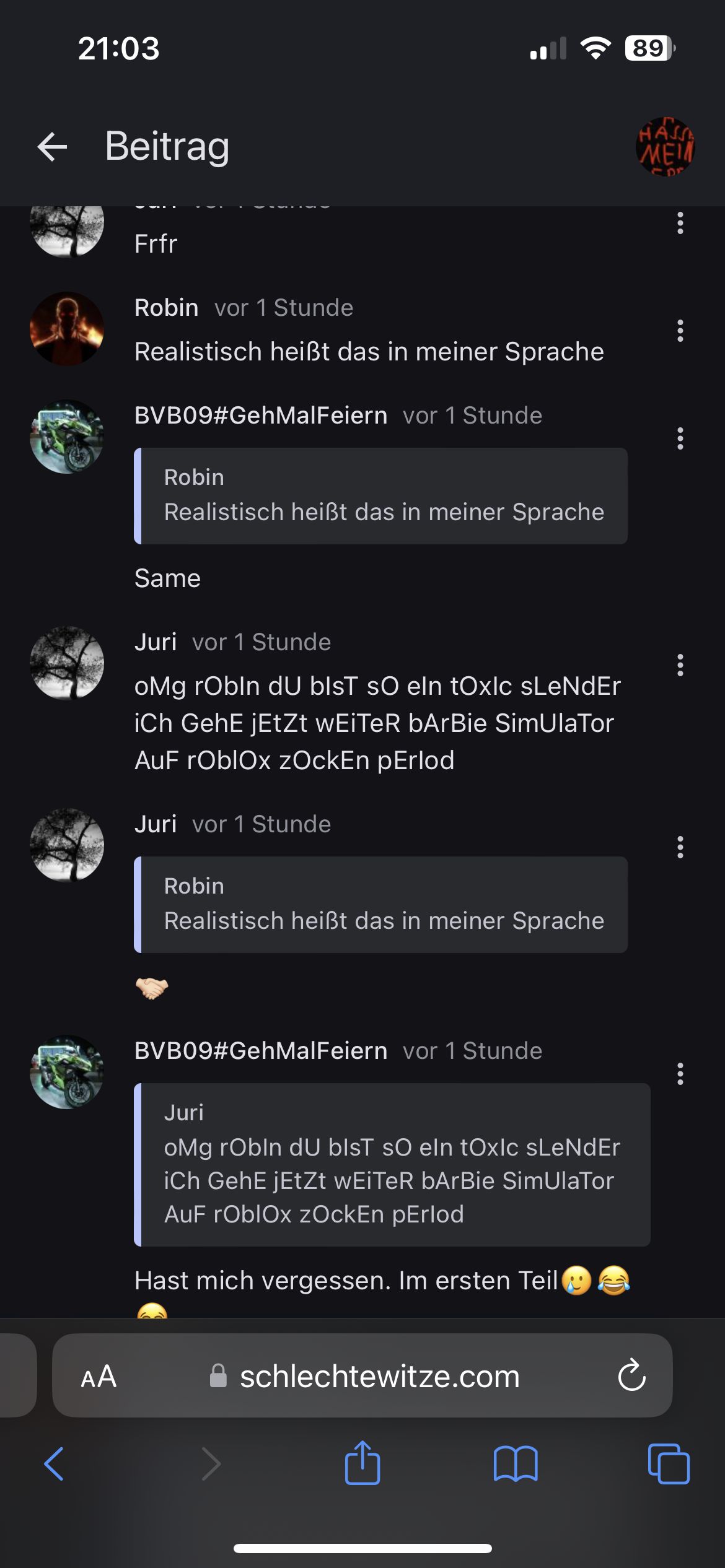
Task: Open options for BVB09's "Hast mich vergessen" comment
Action: point(680,1074)
